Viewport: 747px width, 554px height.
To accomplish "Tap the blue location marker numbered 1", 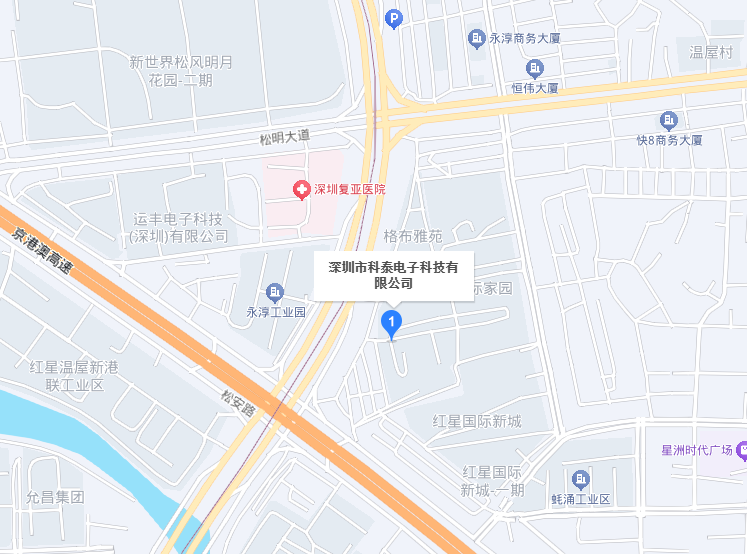I will point(393,323).
